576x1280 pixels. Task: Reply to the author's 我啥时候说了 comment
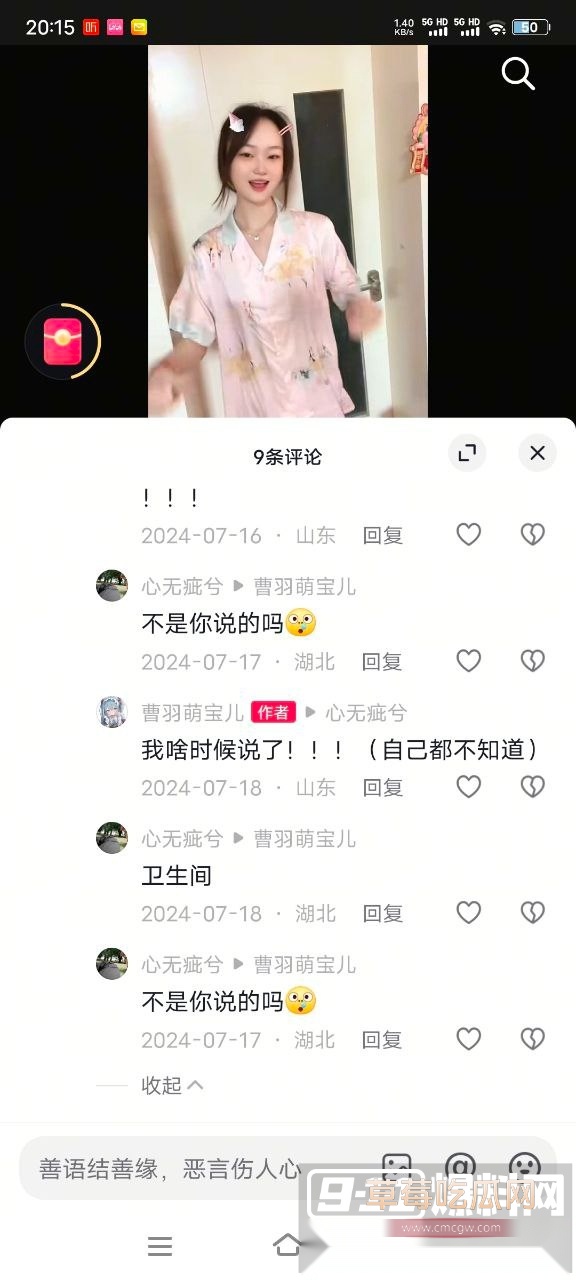click(x=382, y=787)
